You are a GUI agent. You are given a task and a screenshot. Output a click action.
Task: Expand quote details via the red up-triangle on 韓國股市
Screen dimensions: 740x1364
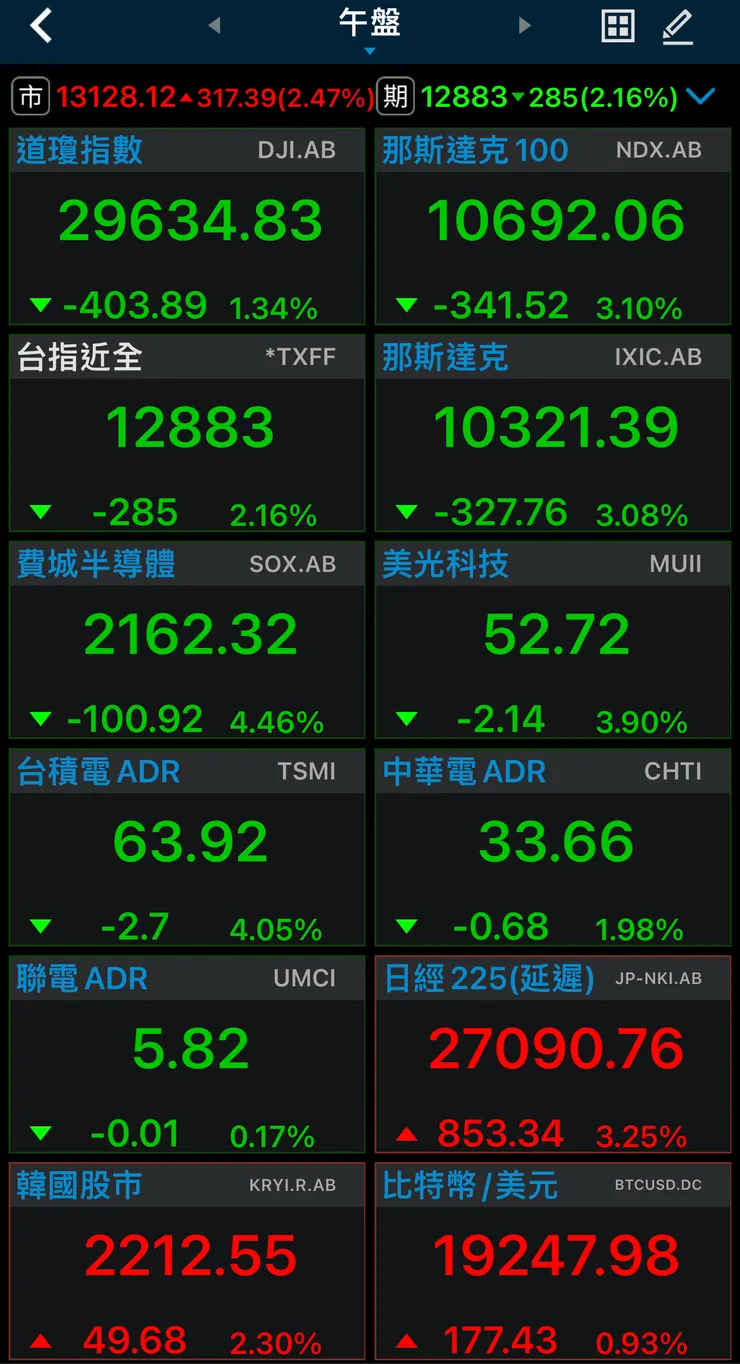tap(42, 1339)
